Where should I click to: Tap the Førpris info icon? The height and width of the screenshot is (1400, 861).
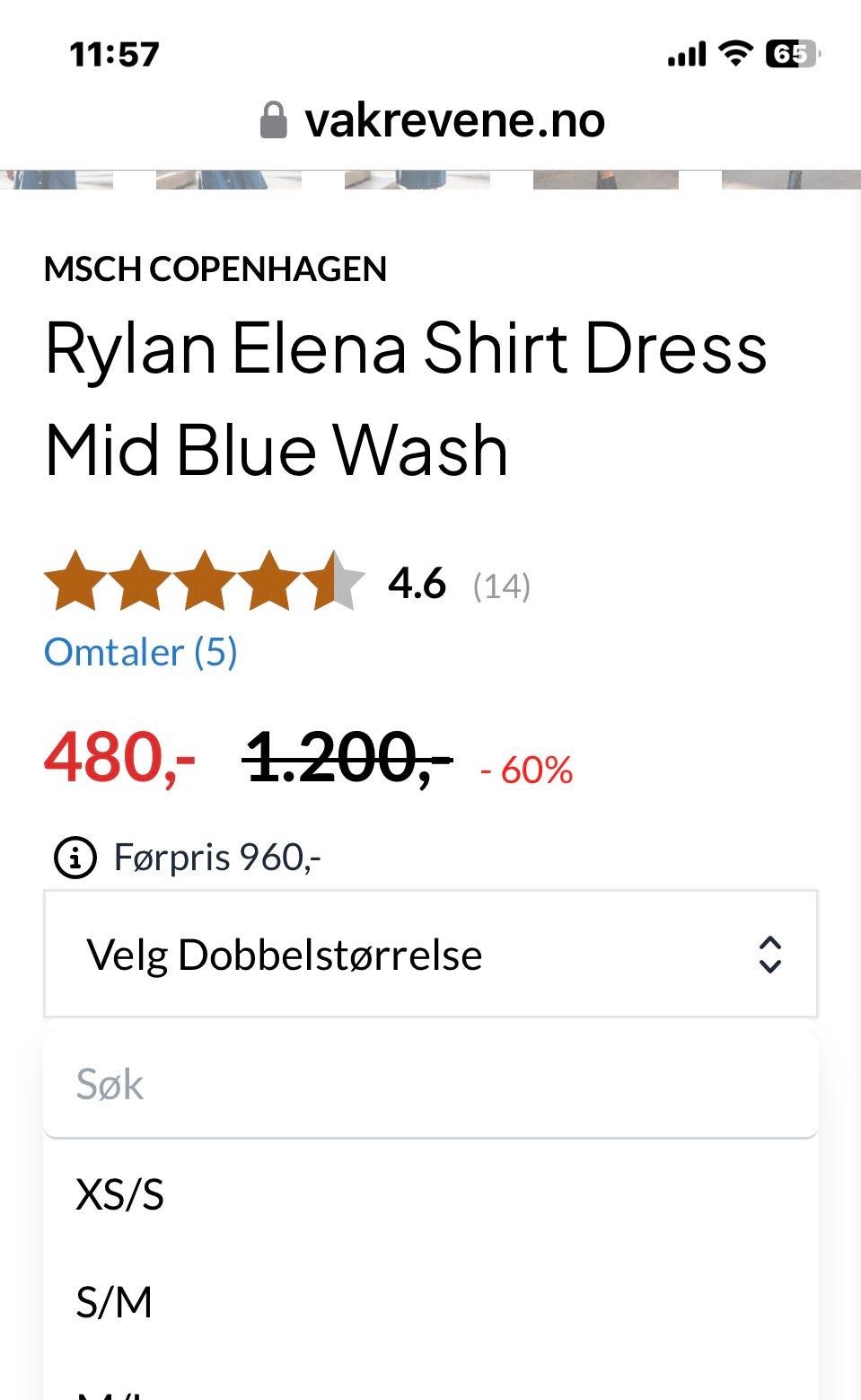(x=75, y=858)
